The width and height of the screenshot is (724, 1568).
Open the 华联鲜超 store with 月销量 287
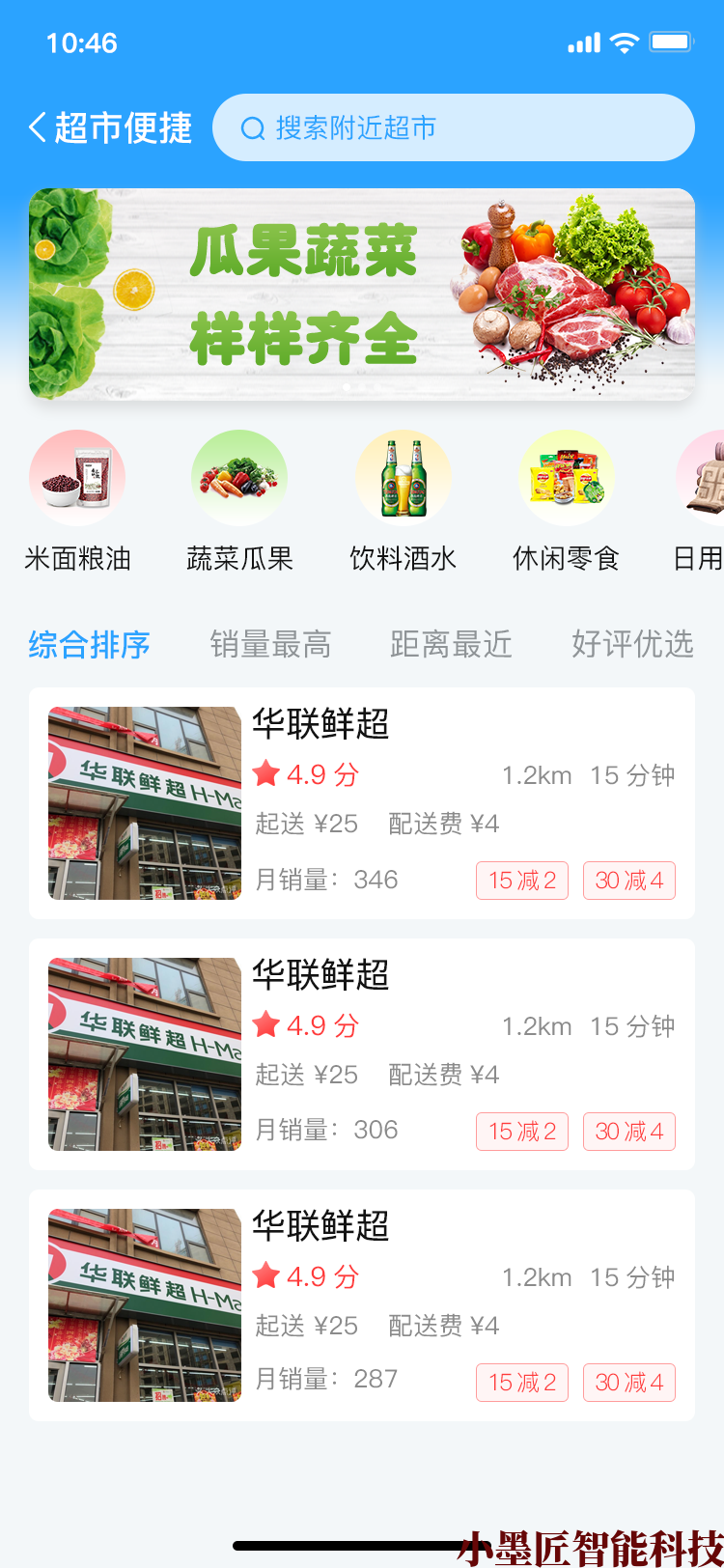(x=361, y=1305)
